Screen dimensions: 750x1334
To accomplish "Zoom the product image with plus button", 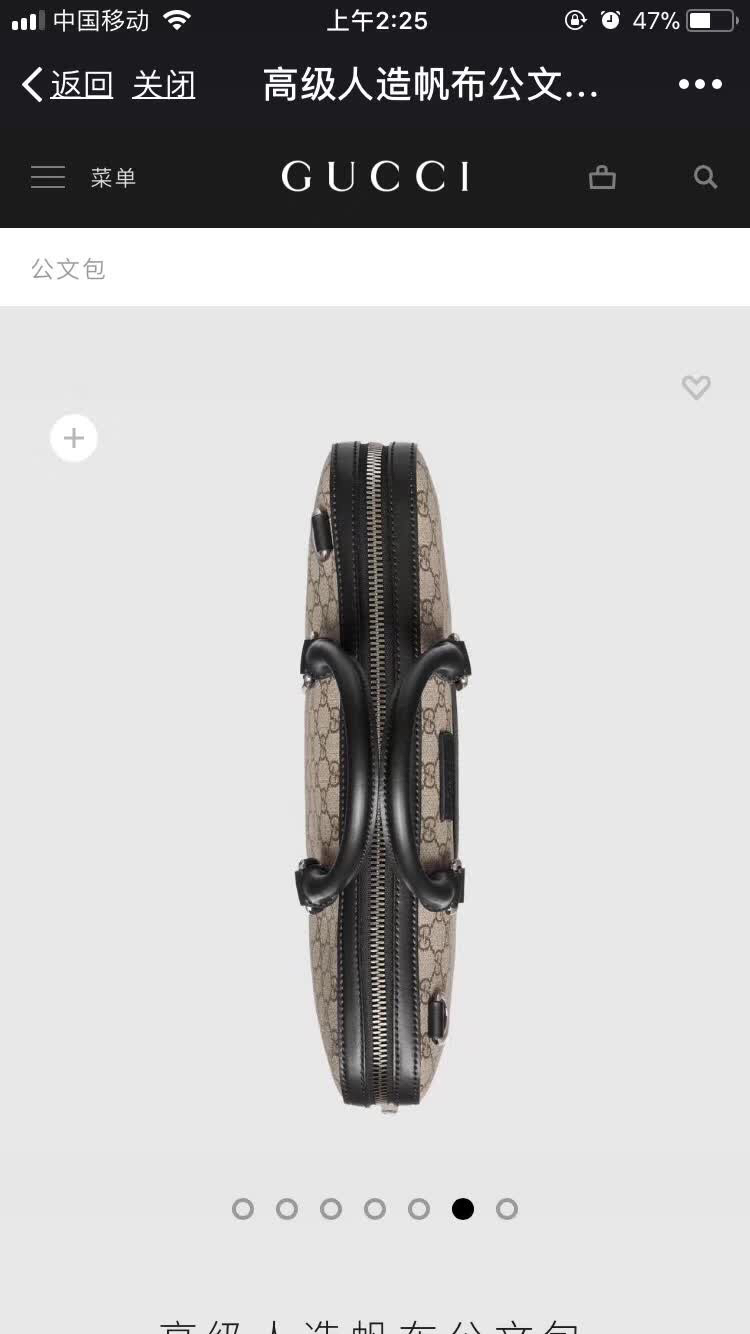I will point(74,438).
